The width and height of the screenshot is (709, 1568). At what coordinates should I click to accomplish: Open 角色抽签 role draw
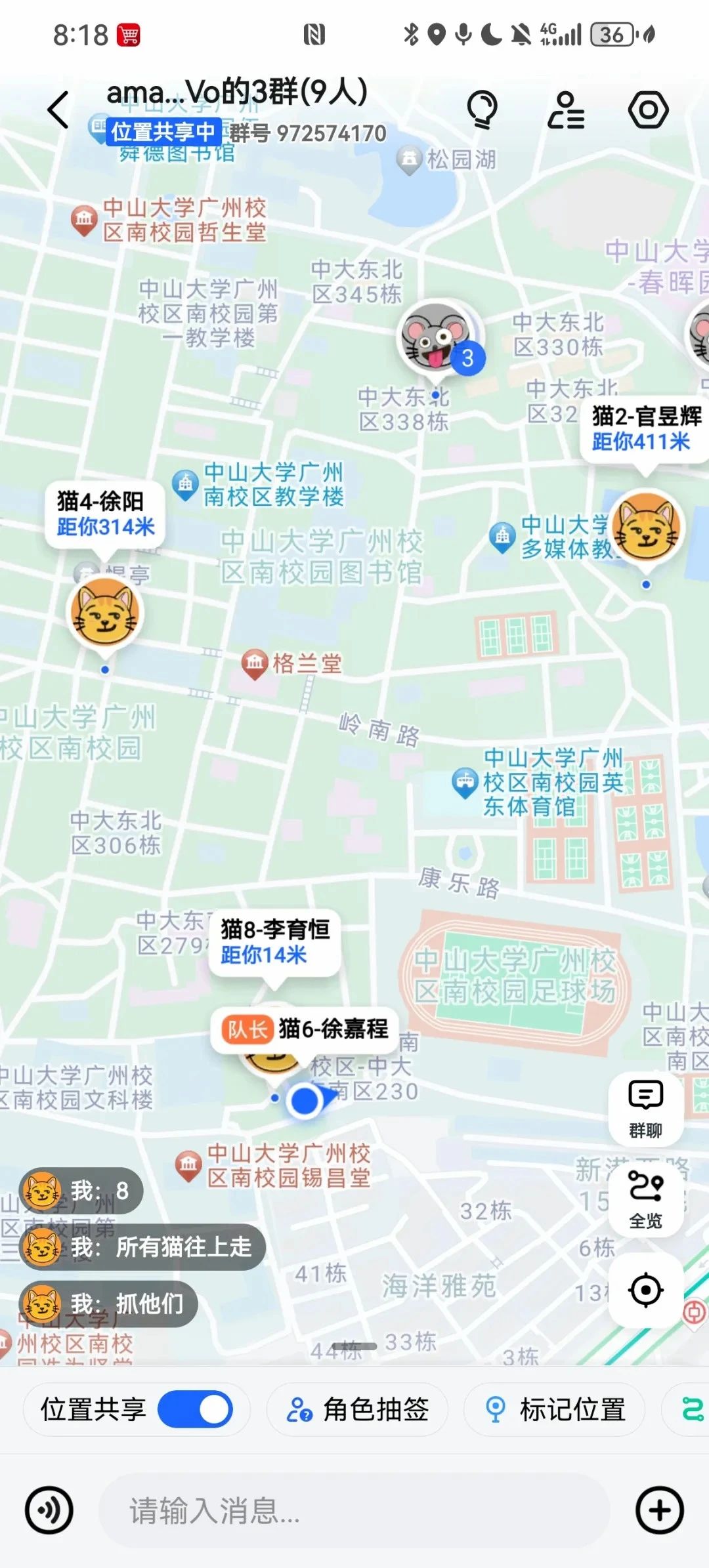point(358,1409)
